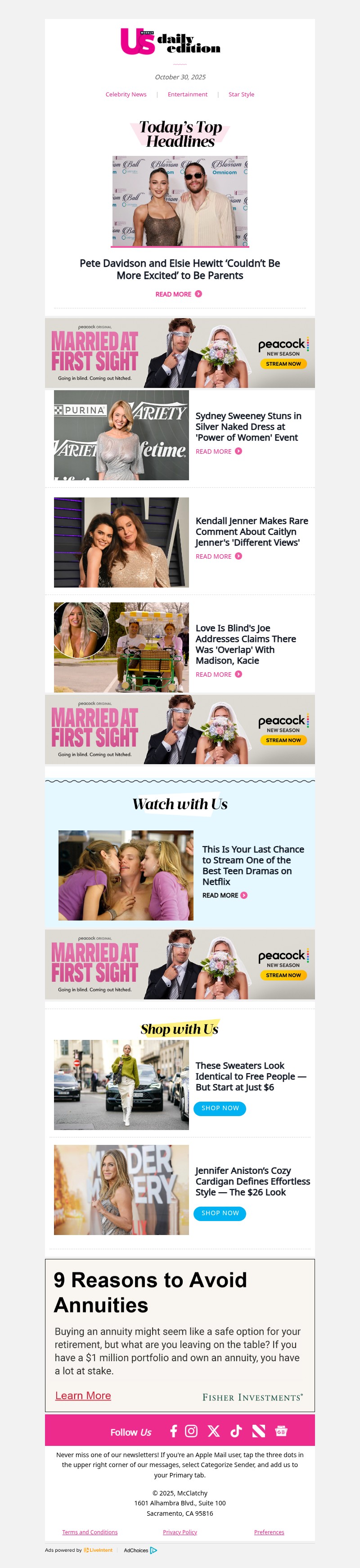Tap the AdChoices icon
360x1568 pixels.
point(153,1550)
